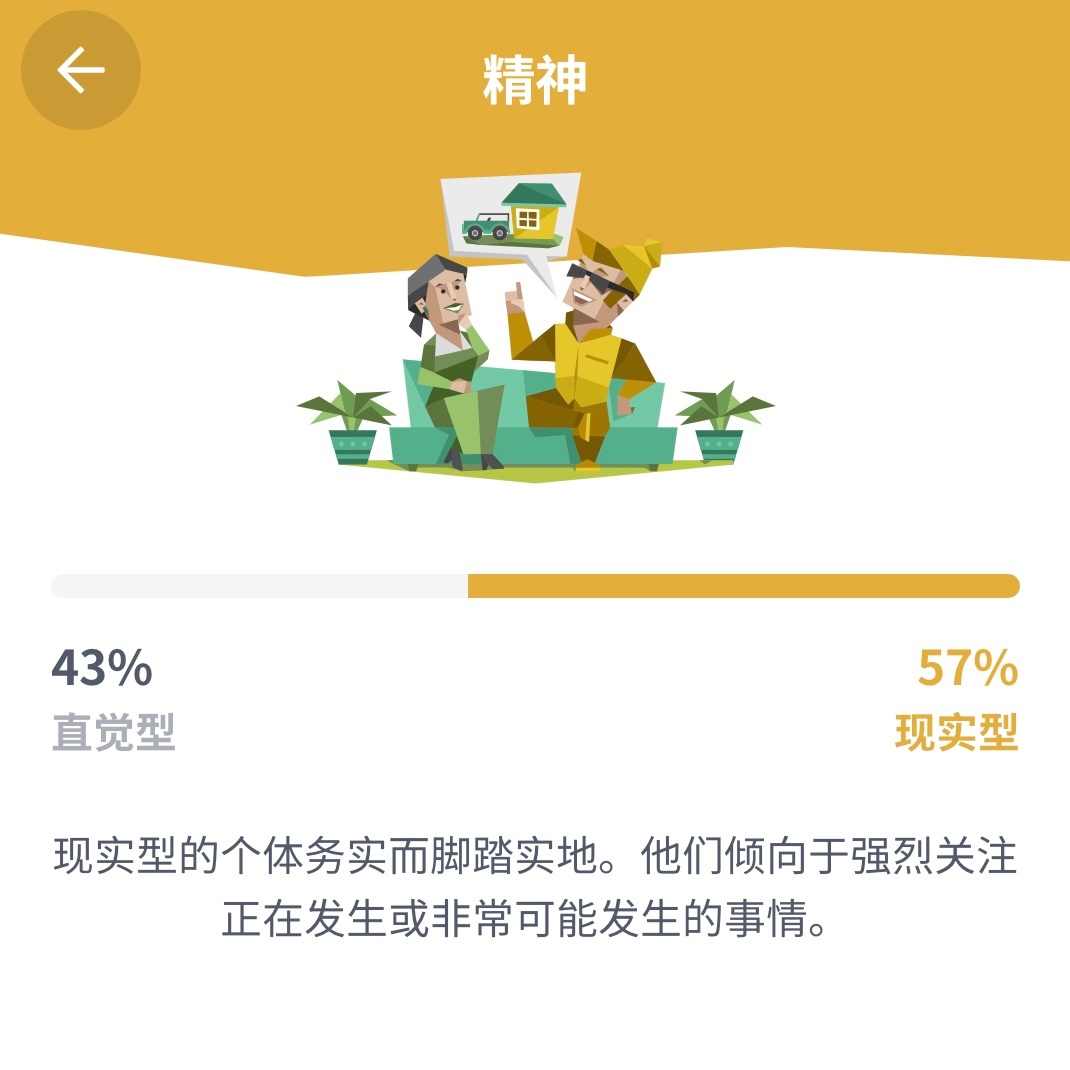
Task: Go back using the arrow button
Action: click(81, 70)
